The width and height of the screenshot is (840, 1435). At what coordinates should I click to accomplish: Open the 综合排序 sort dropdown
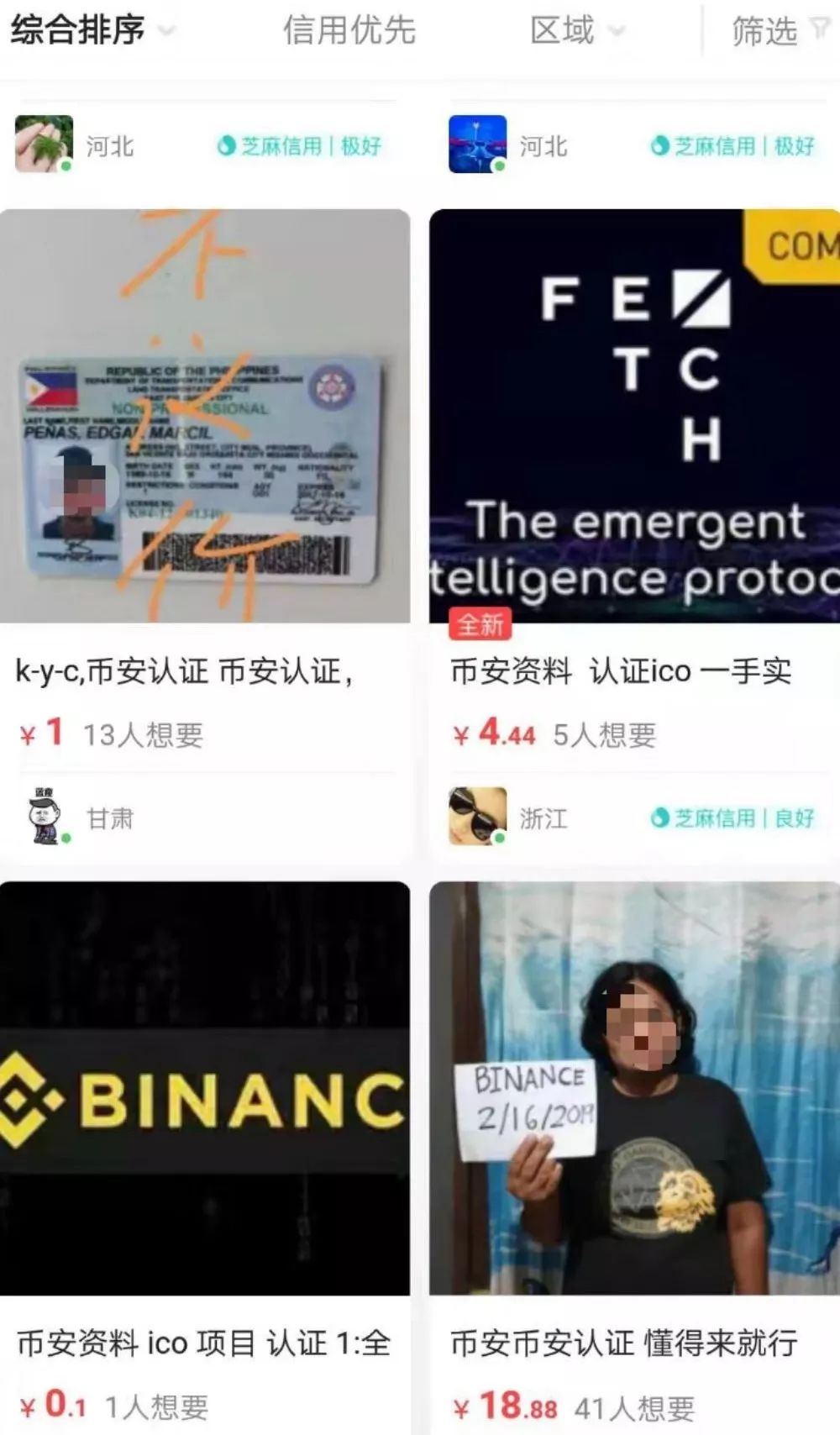point(91,31)
